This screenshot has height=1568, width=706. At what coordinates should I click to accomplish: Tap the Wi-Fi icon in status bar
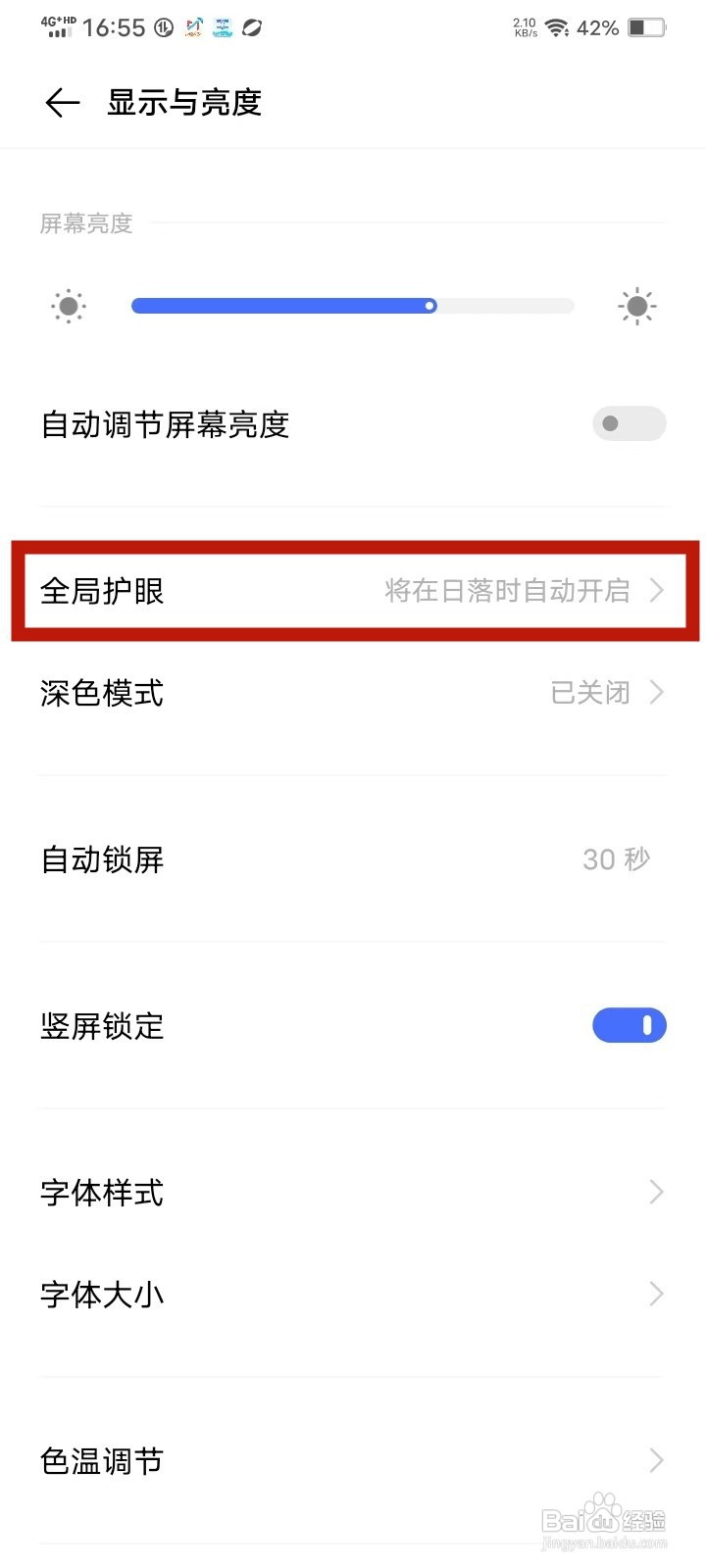click(x=557, y=27)
